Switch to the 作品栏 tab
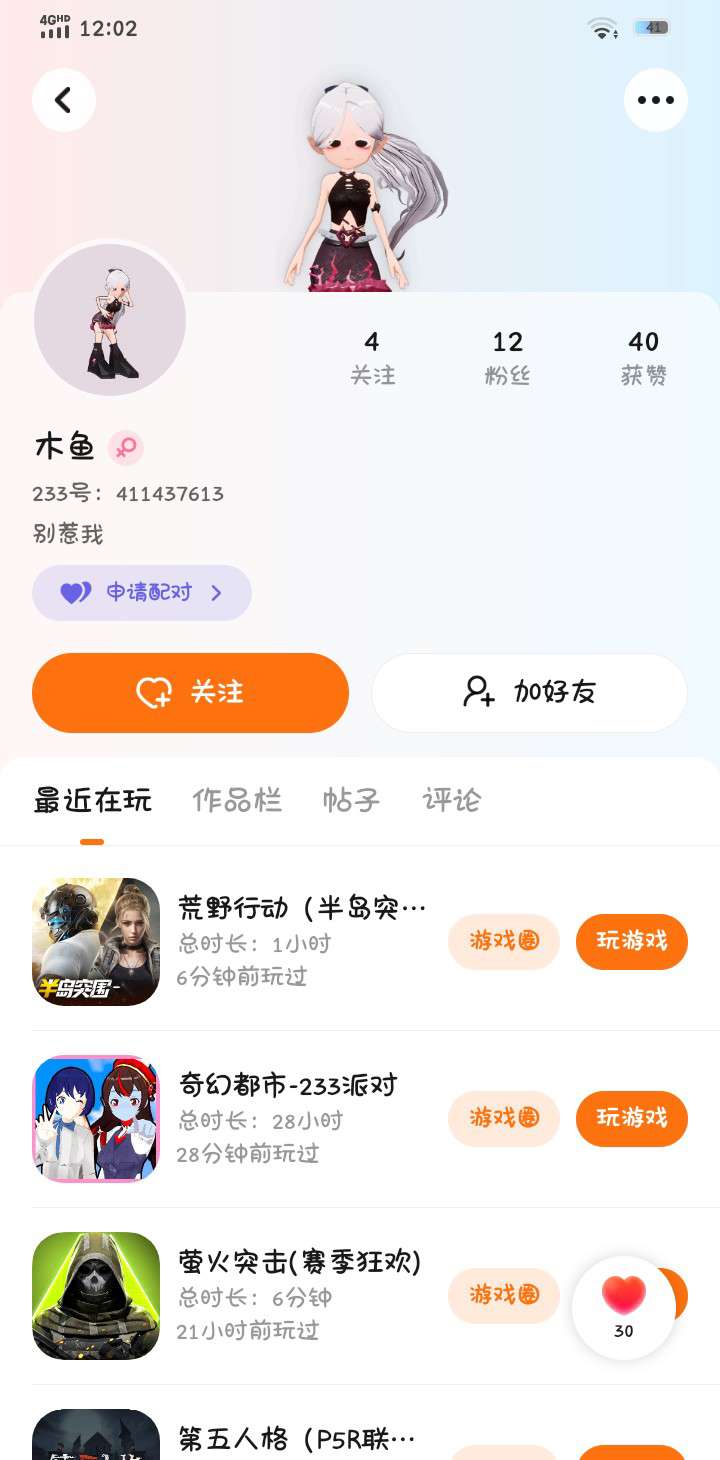This screenshot has width=720, height=1460. click(237, 800)
